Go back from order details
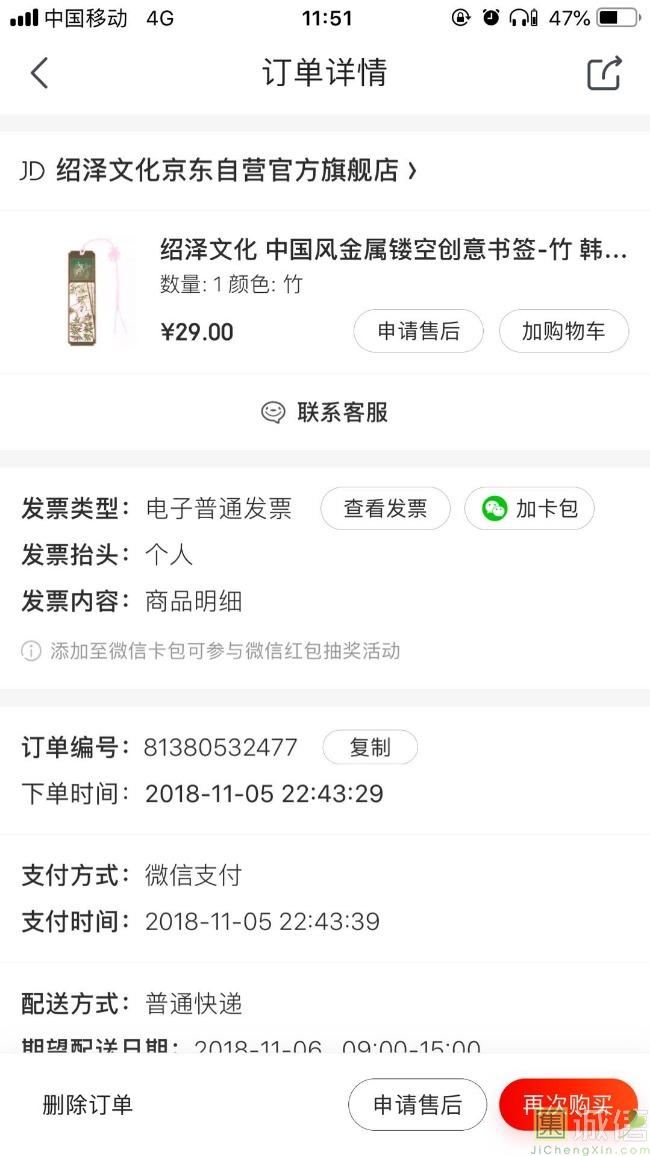This screenshot has height=1156, width=650. coord(39,73)
